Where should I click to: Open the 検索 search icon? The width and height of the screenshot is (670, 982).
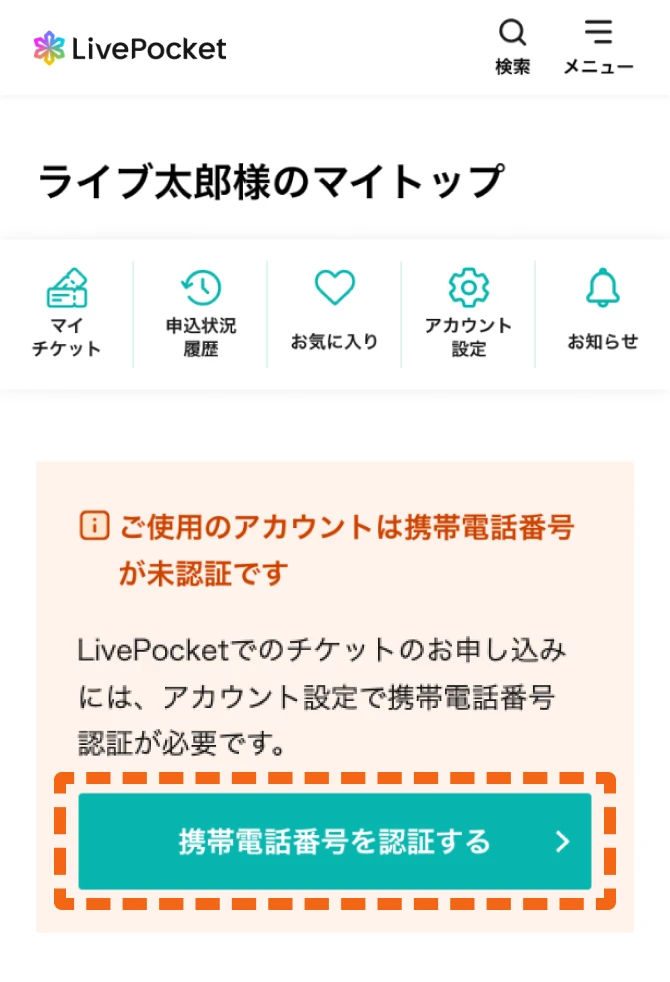tap(512, 46)
